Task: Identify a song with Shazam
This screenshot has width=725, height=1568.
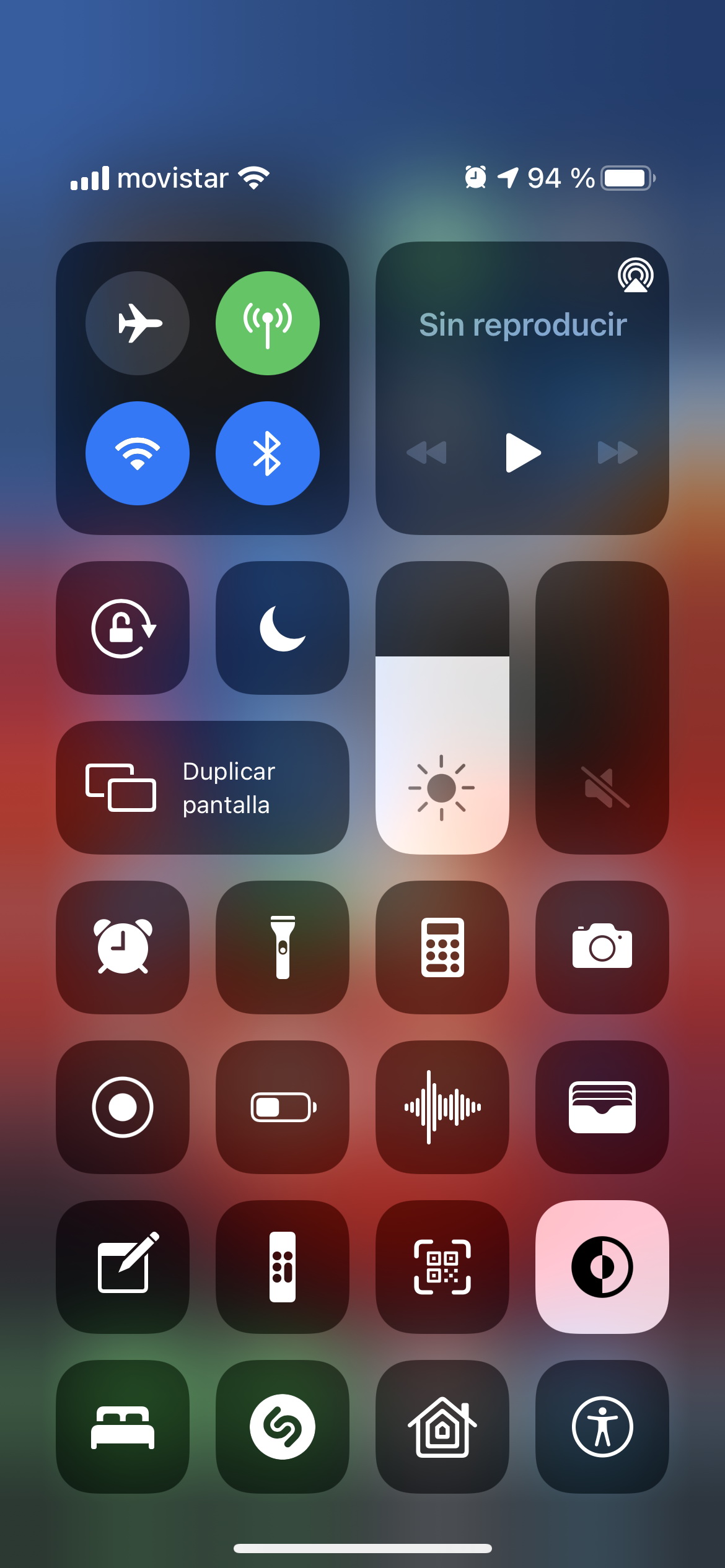Action: coord(283,1427)
